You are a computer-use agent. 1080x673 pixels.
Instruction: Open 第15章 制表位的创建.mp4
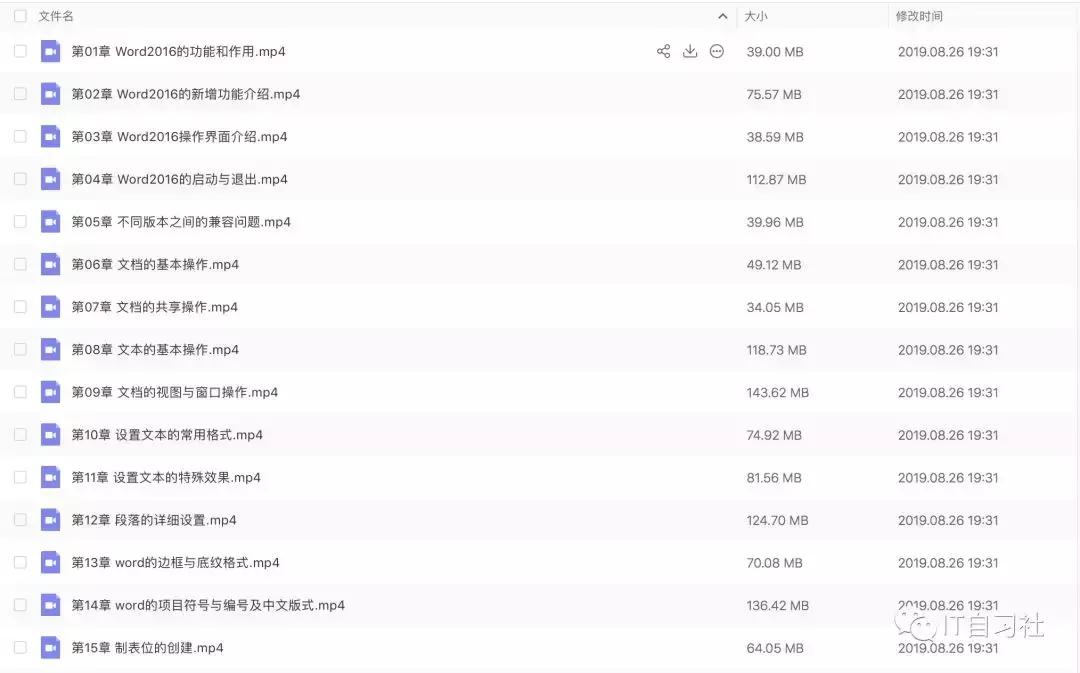coord(147,648)
